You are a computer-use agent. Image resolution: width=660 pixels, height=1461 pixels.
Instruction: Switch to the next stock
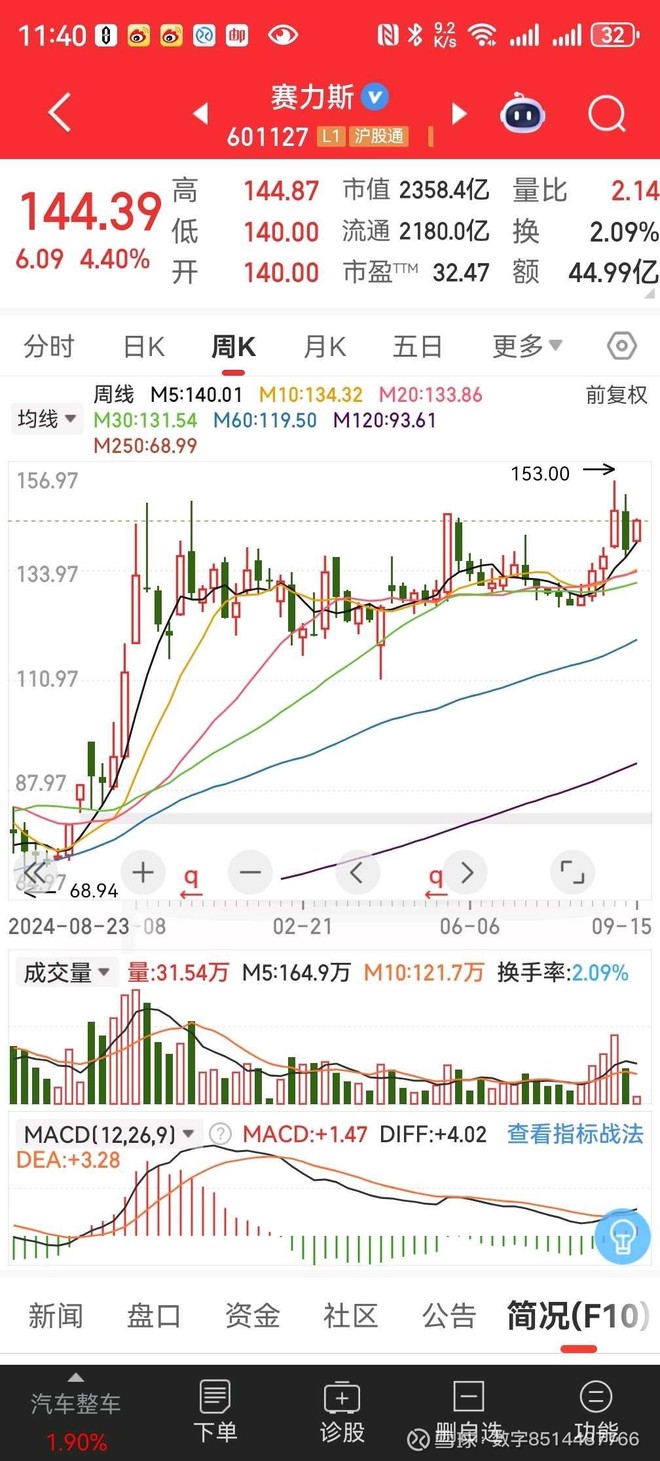(459, 113)
